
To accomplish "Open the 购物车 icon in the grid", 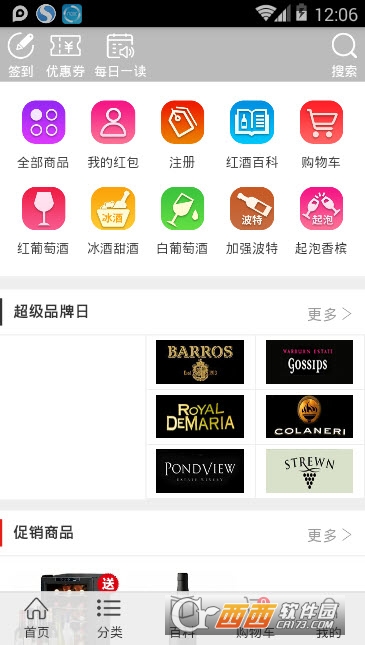I will tap(321, 135).
